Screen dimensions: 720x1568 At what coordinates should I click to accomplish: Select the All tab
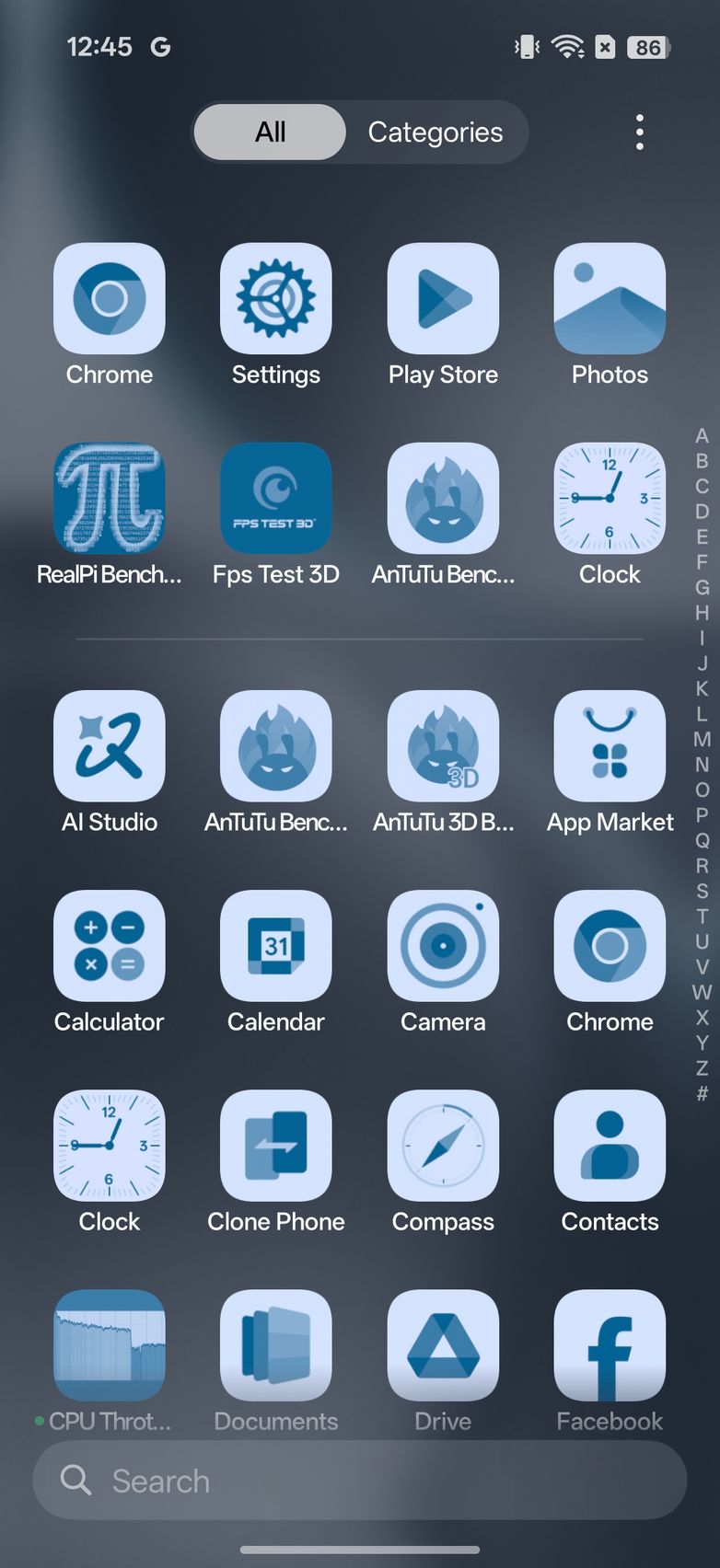pyautogui.click(x=271, y=133)
